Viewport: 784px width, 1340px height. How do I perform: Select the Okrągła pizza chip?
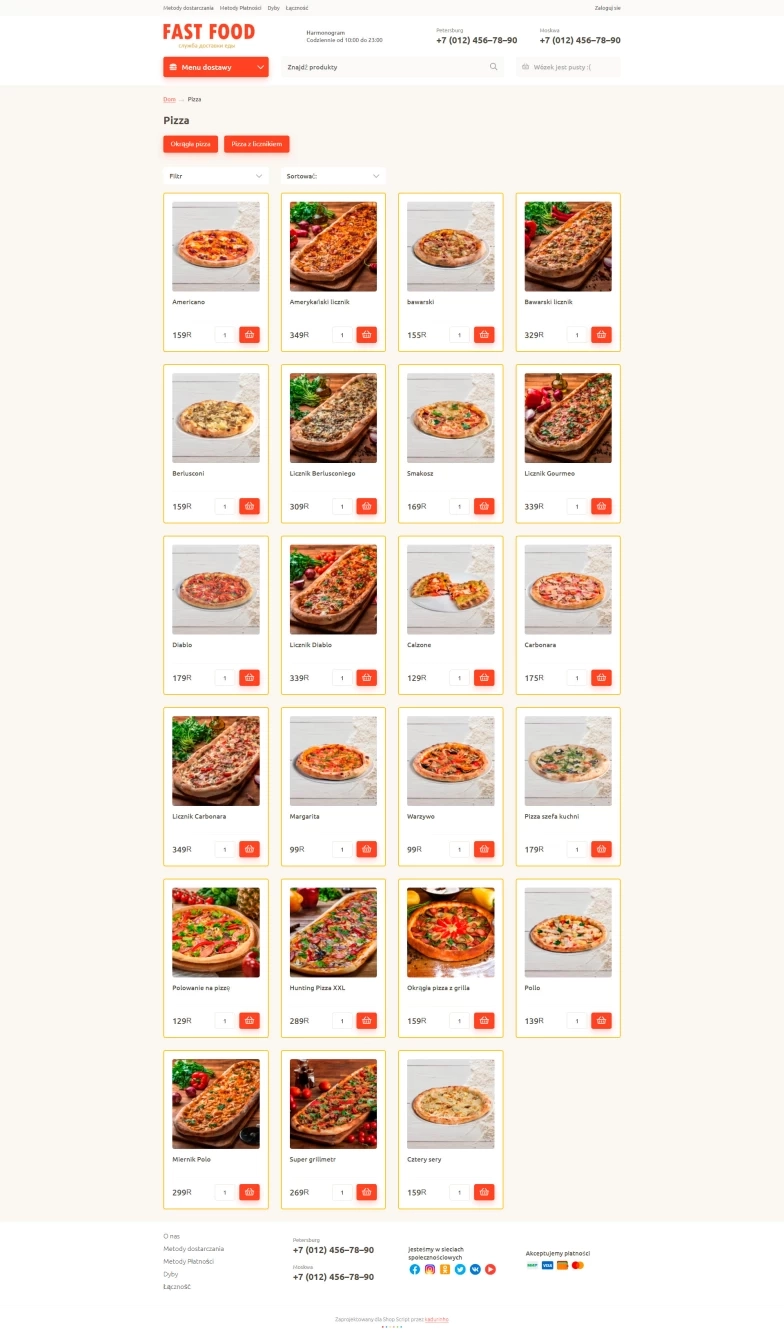point(190,144)
